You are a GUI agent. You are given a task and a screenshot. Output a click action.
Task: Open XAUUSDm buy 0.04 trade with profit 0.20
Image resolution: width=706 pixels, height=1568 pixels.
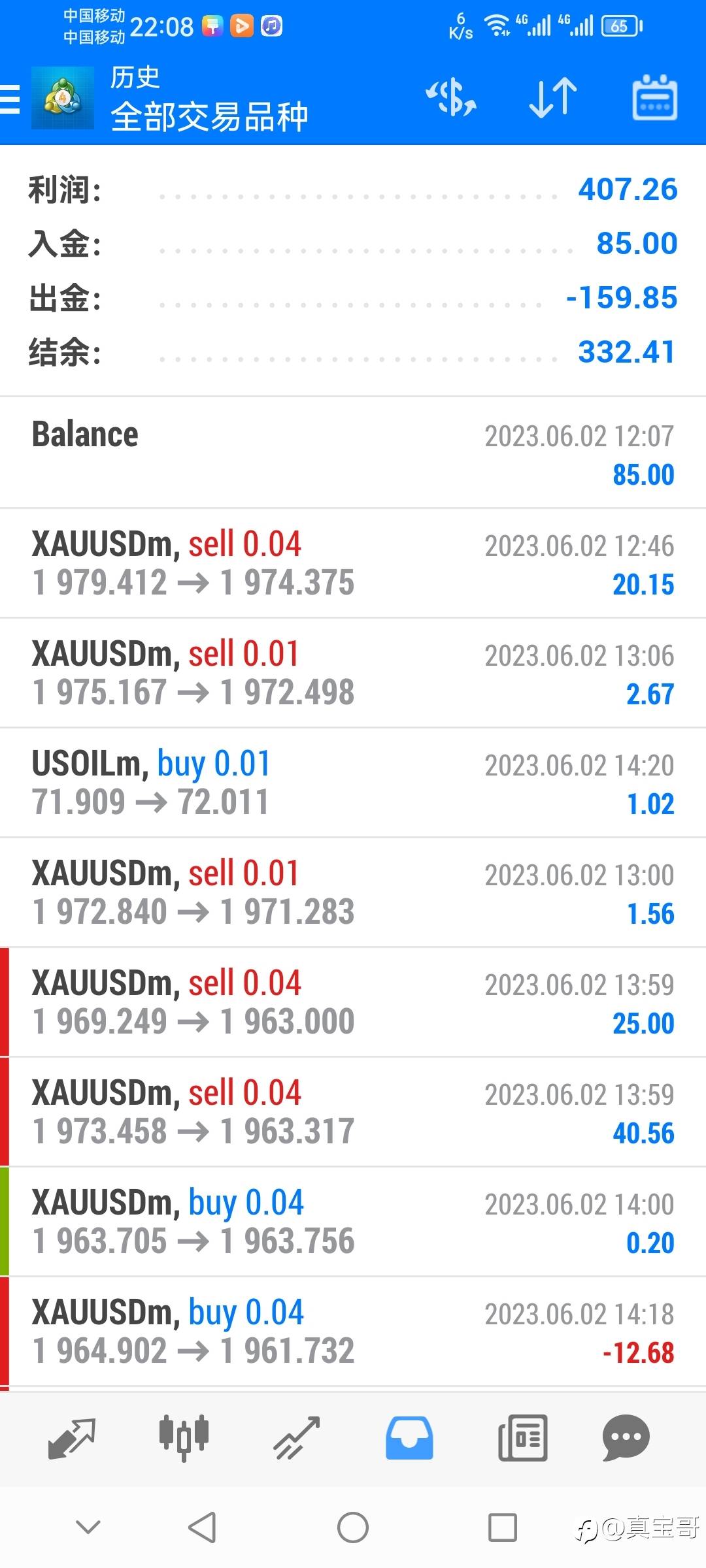[x=353, y=1221]
